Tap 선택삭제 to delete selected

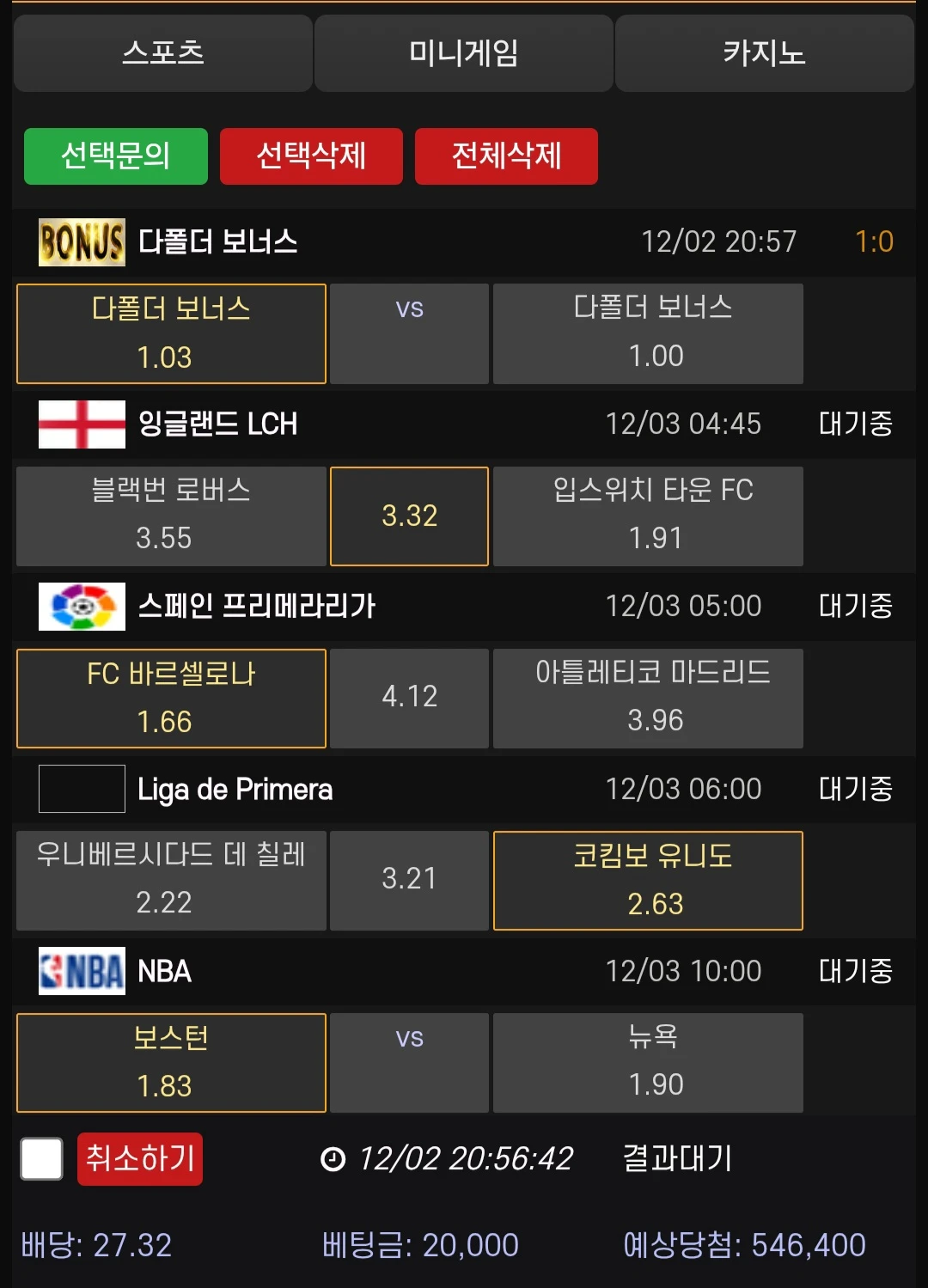[311, 156]
